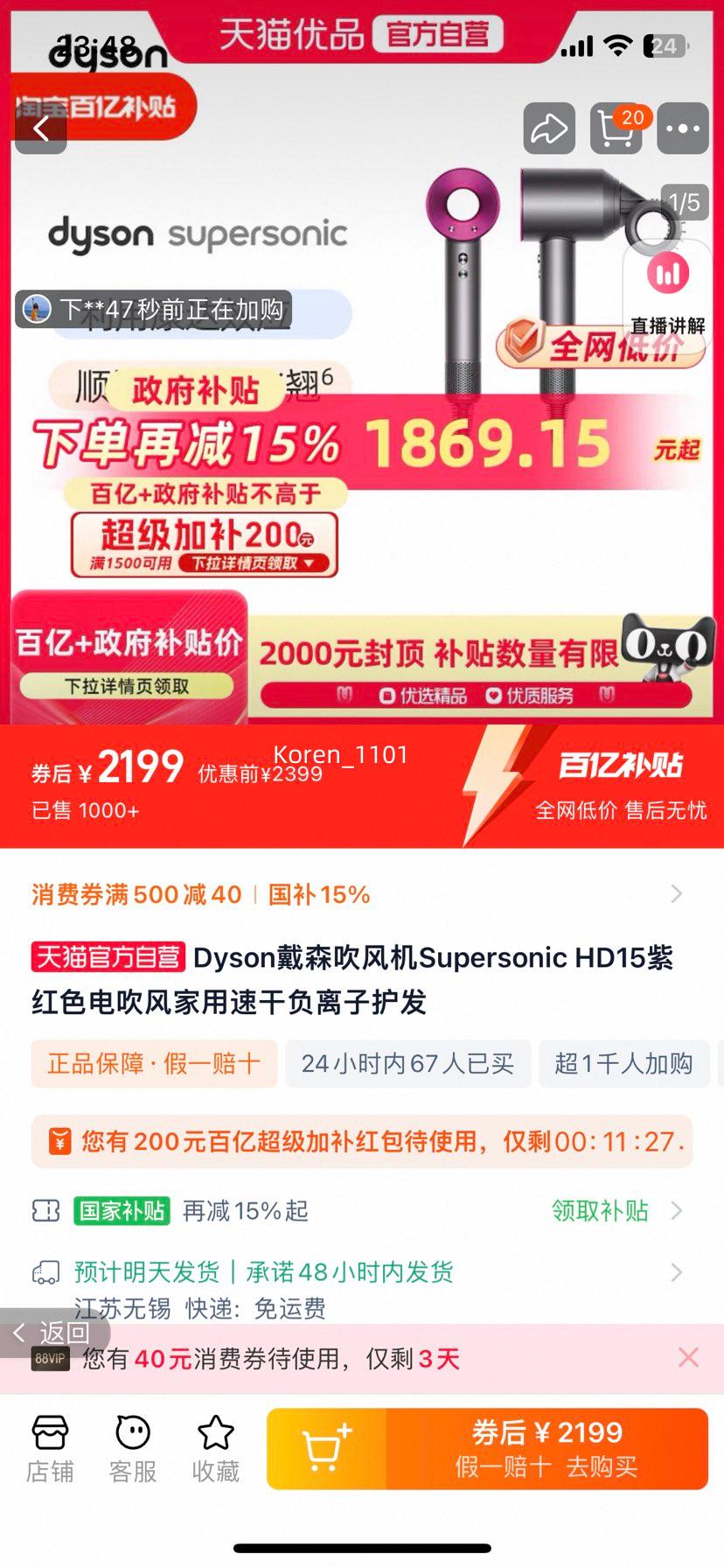Open the shopping cart showing 20 items
The image size is (724, 1568).
[x=616, y=128]
